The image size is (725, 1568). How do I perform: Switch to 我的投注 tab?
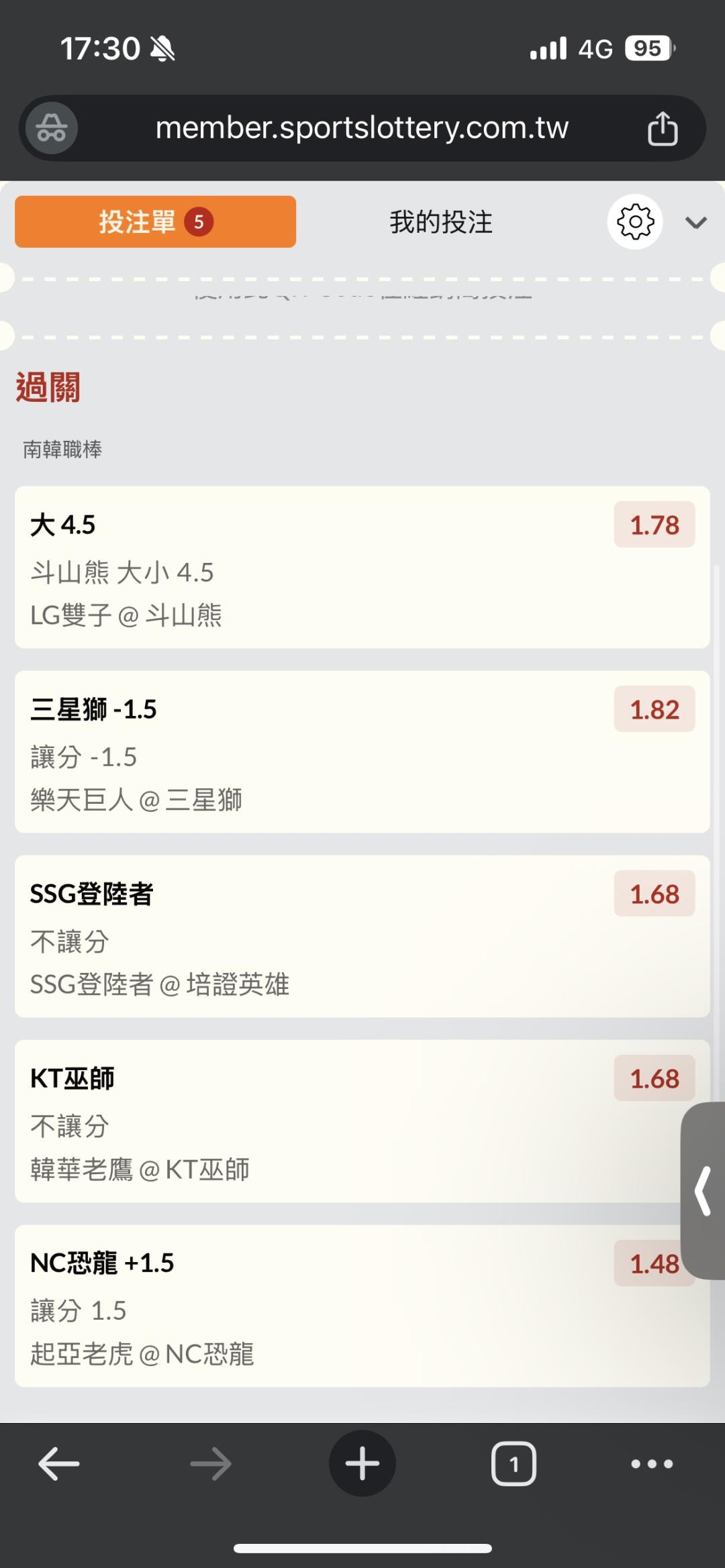[x=441, y=222]
